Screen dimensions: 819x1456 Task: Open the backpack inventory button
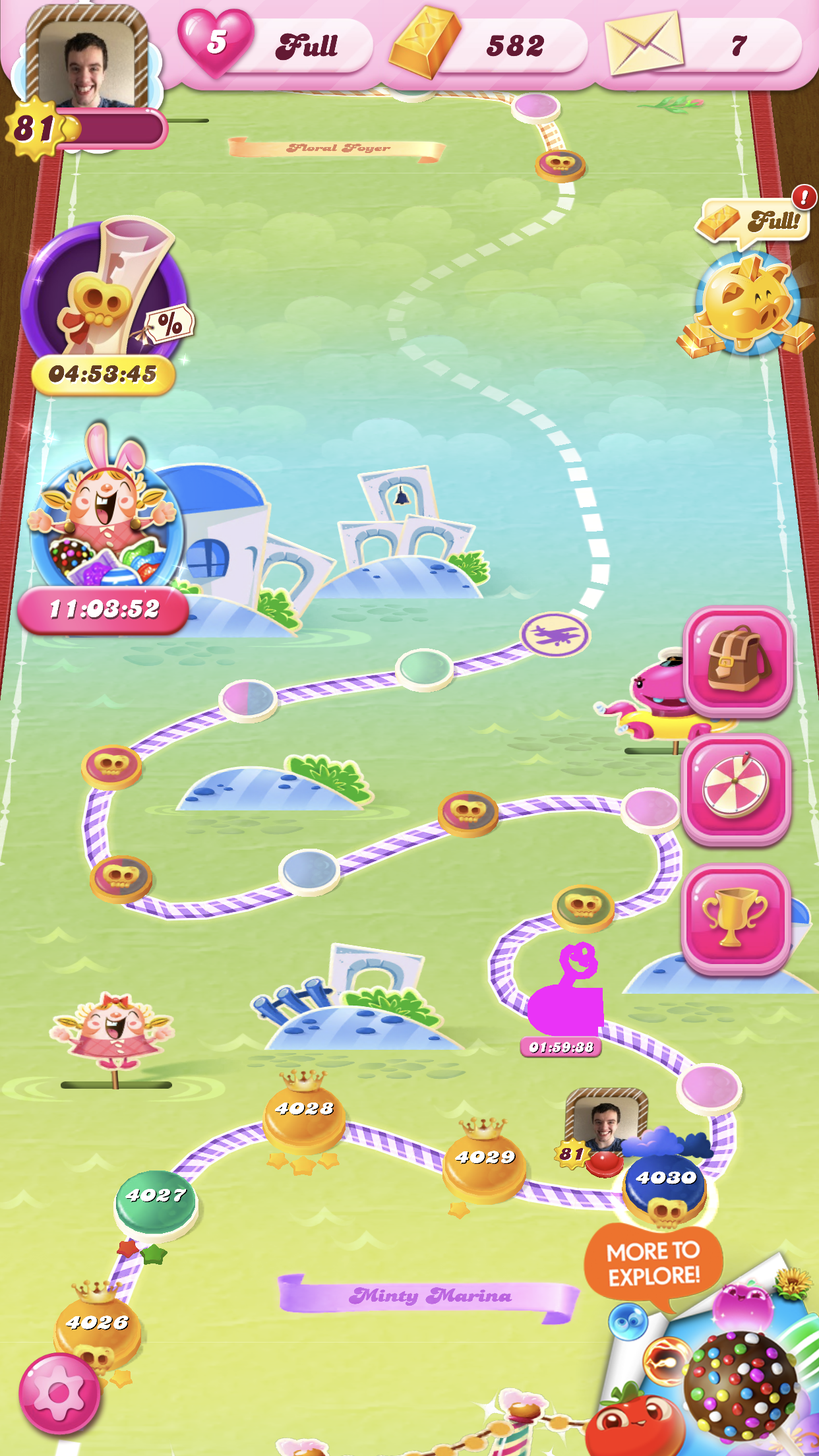[737, 660]
